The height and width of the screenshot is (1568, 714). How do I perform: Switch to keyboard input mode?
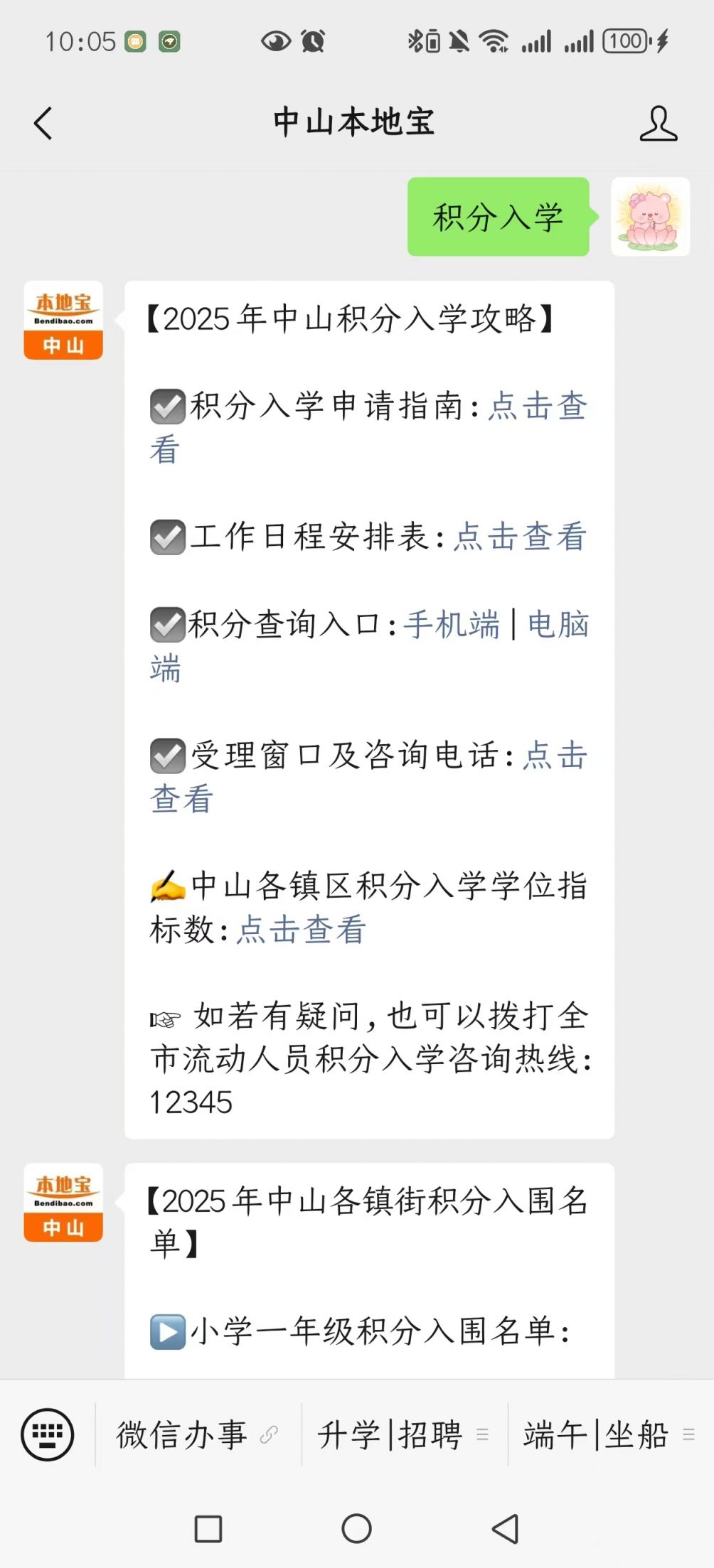pyautogui.click(x=47, y=1434)
